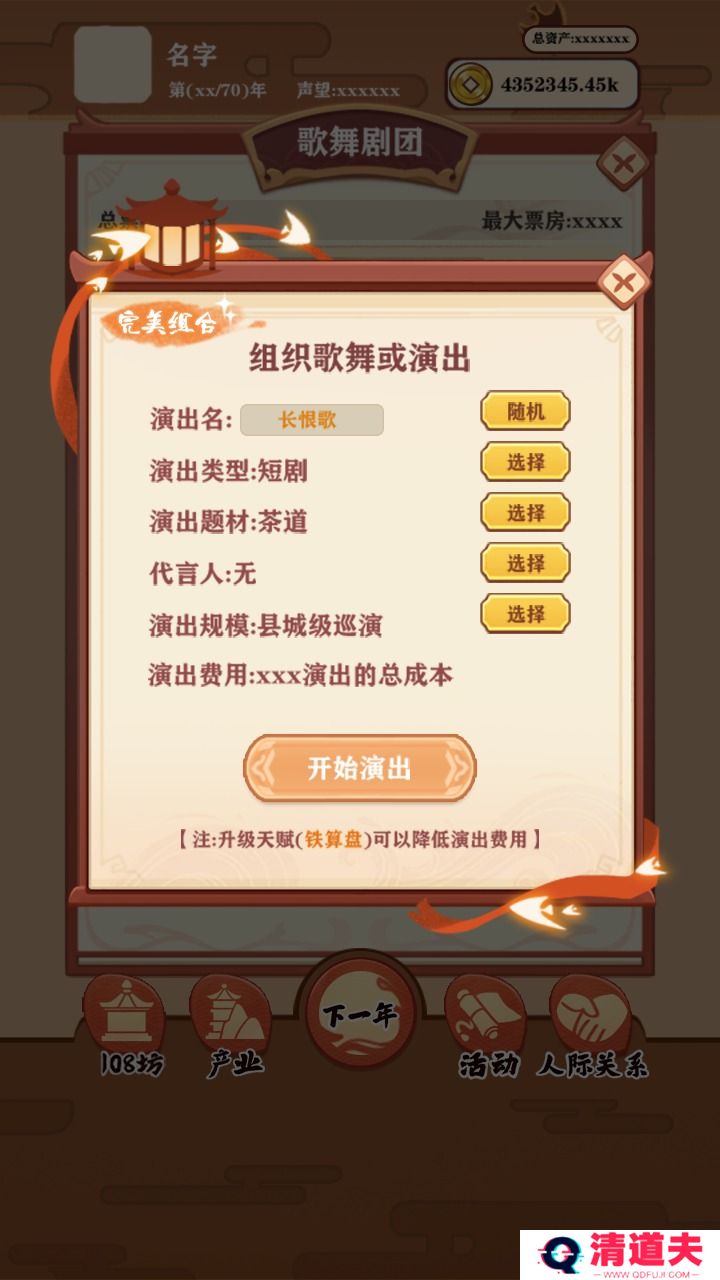This screenshot has width=720, height=1280.
Task: Change the 演出规模 (show scale)
Action: (x=525, y=613)
